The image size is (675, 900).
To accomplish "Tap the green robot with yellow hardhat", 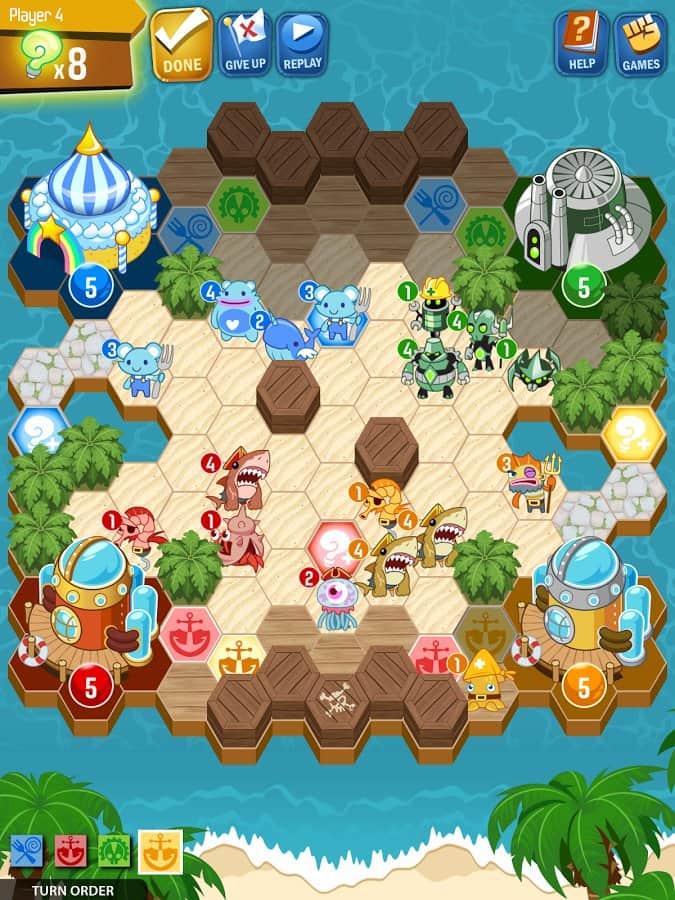I will pyautogui.click(x=434, y=307).
